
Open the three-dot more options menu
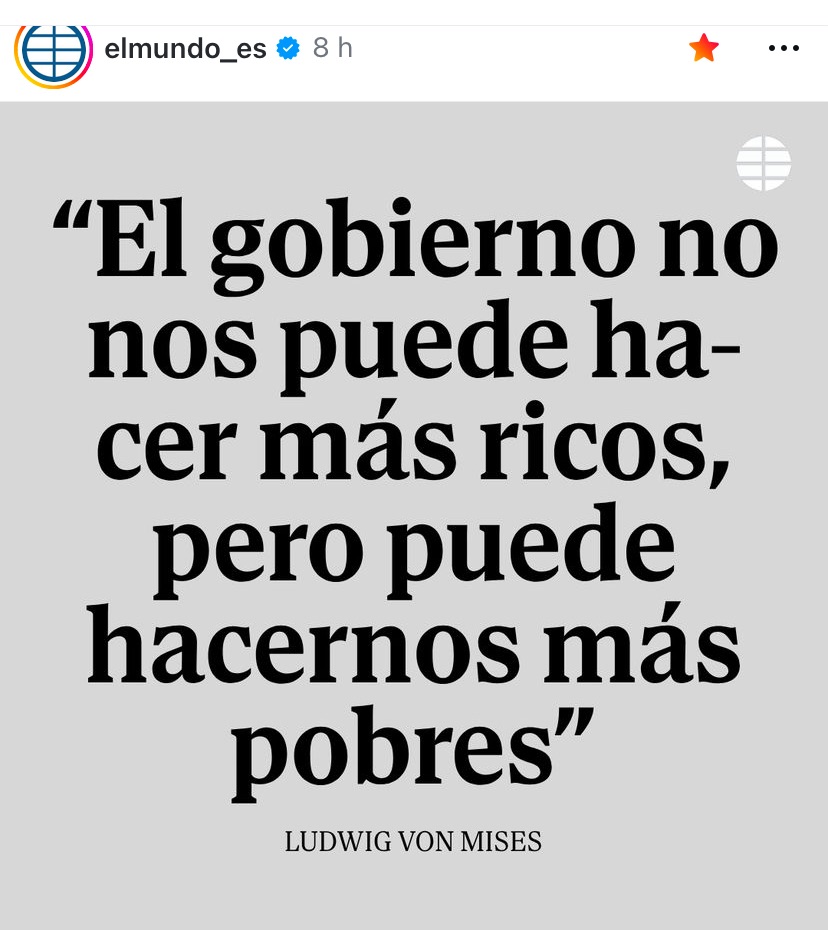coord(783,48)
